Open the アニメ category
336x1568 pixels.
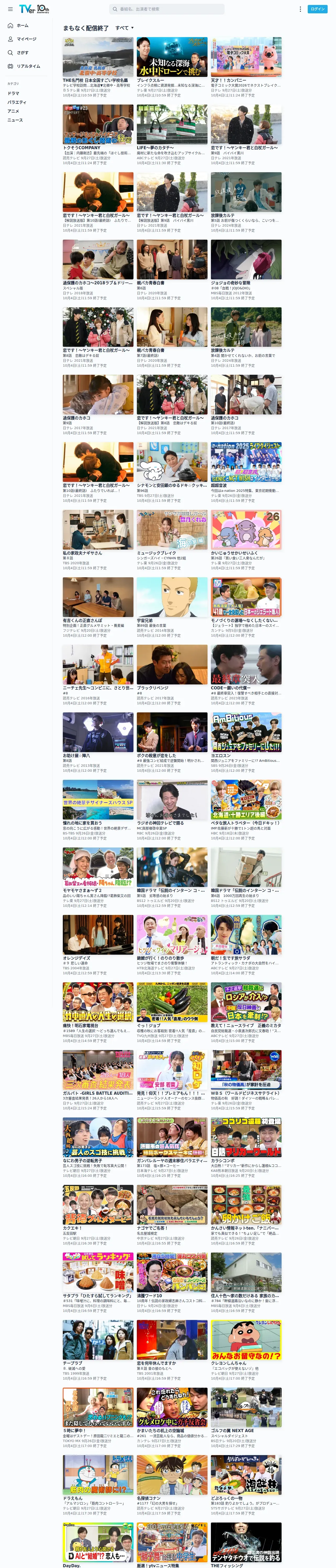click(x=13, y=111)
